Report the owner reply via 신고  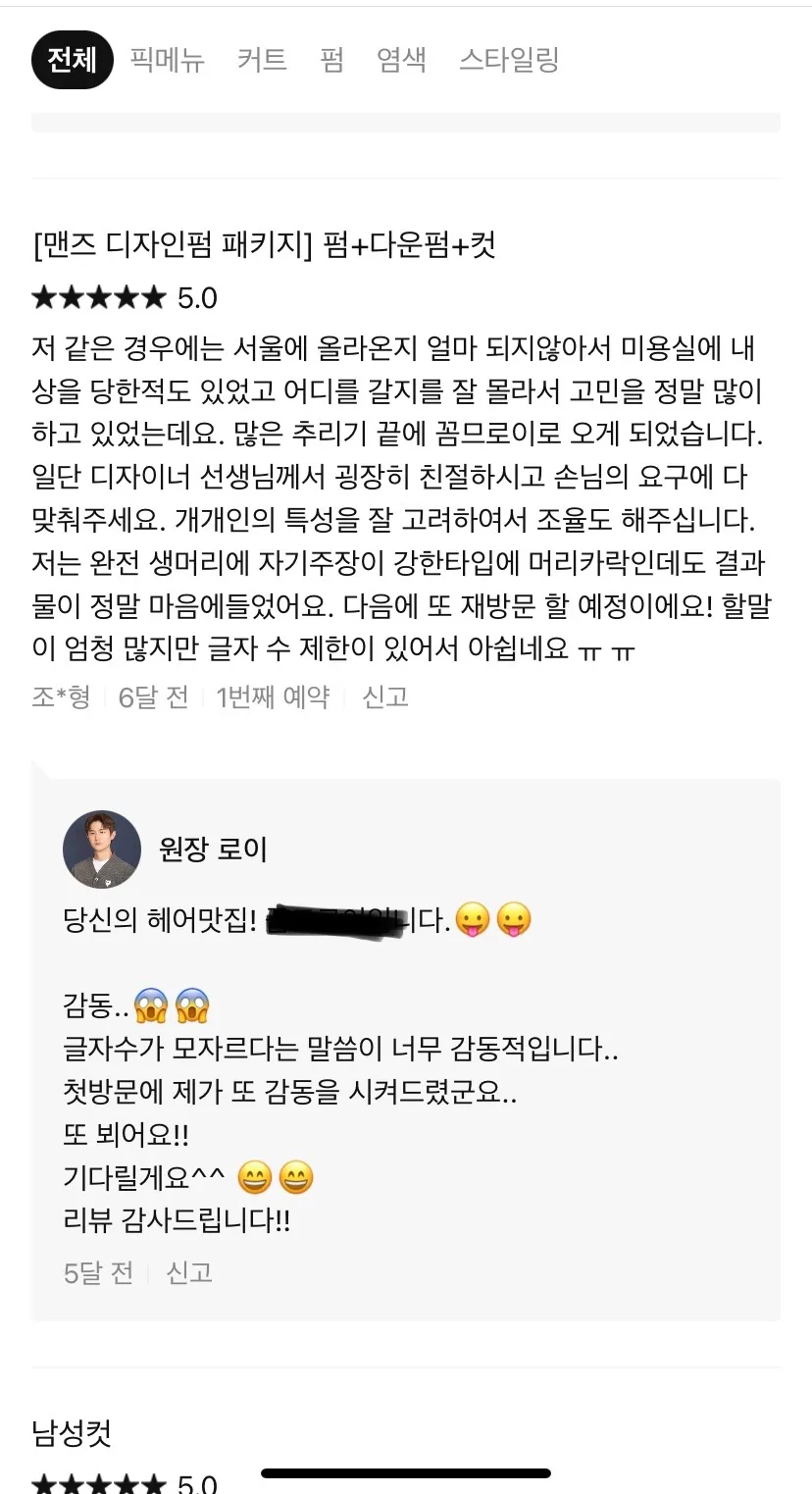click(x=188, y=1272)
